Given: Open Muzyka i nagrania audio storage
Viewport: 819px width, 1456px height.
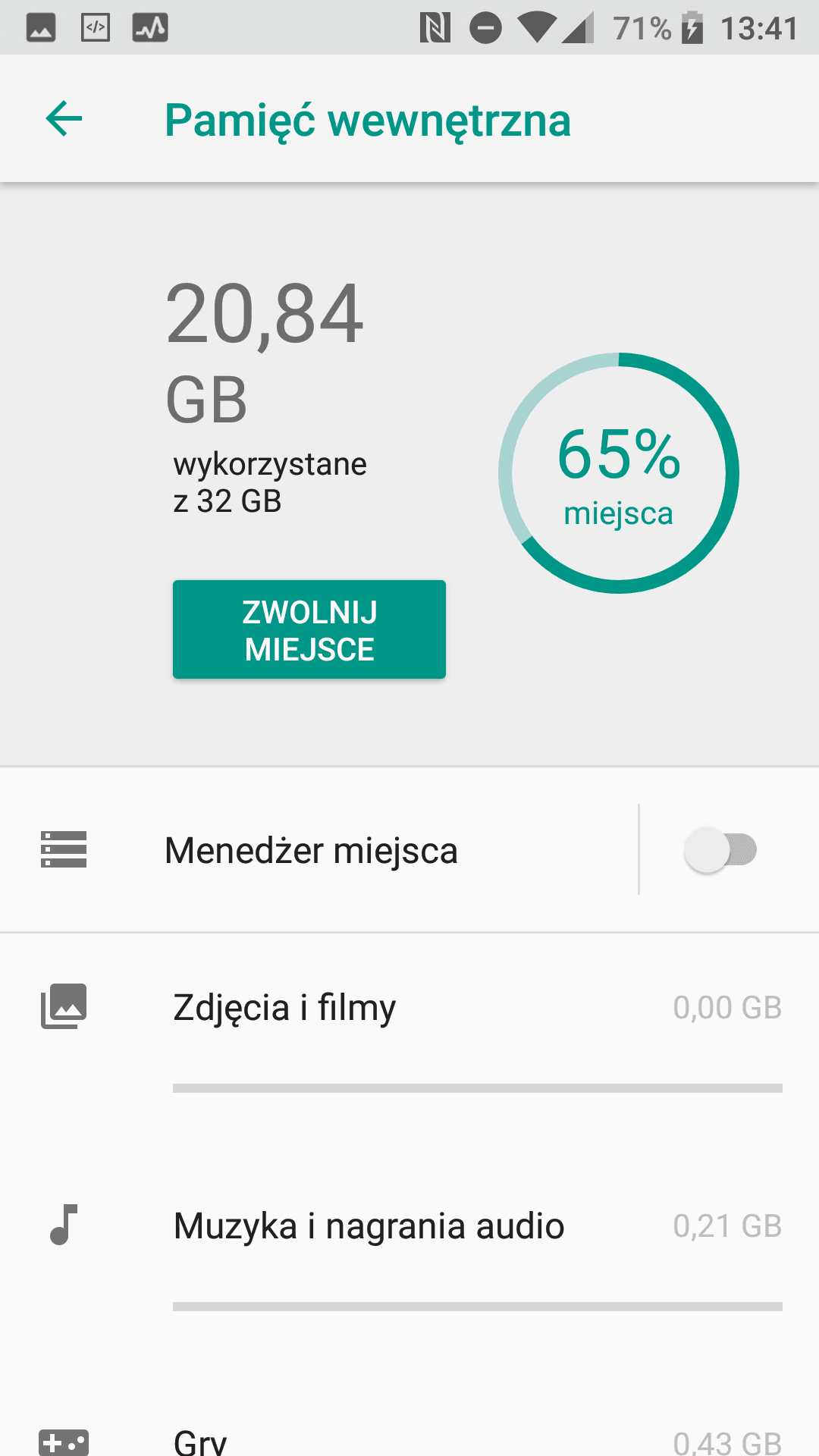Looking at the screenshot, I should pos(409,1260).
